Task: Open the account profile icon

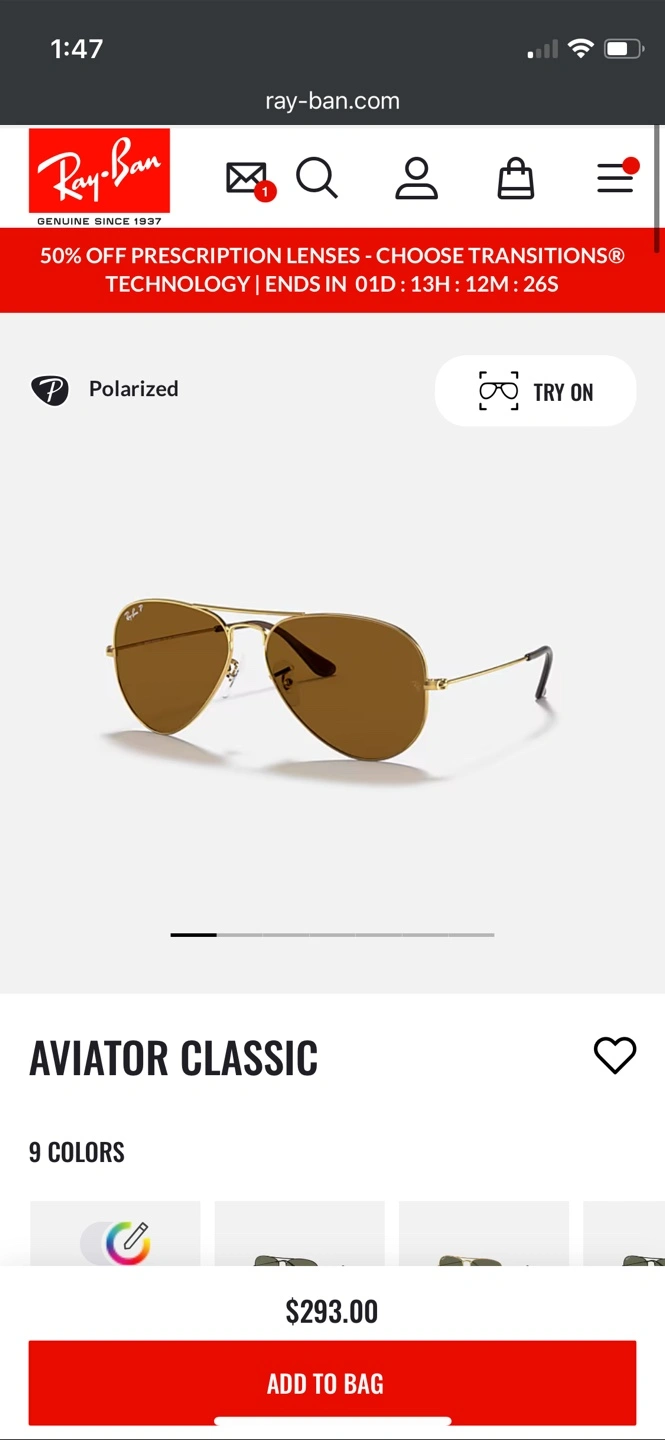Action: [416, 179]
